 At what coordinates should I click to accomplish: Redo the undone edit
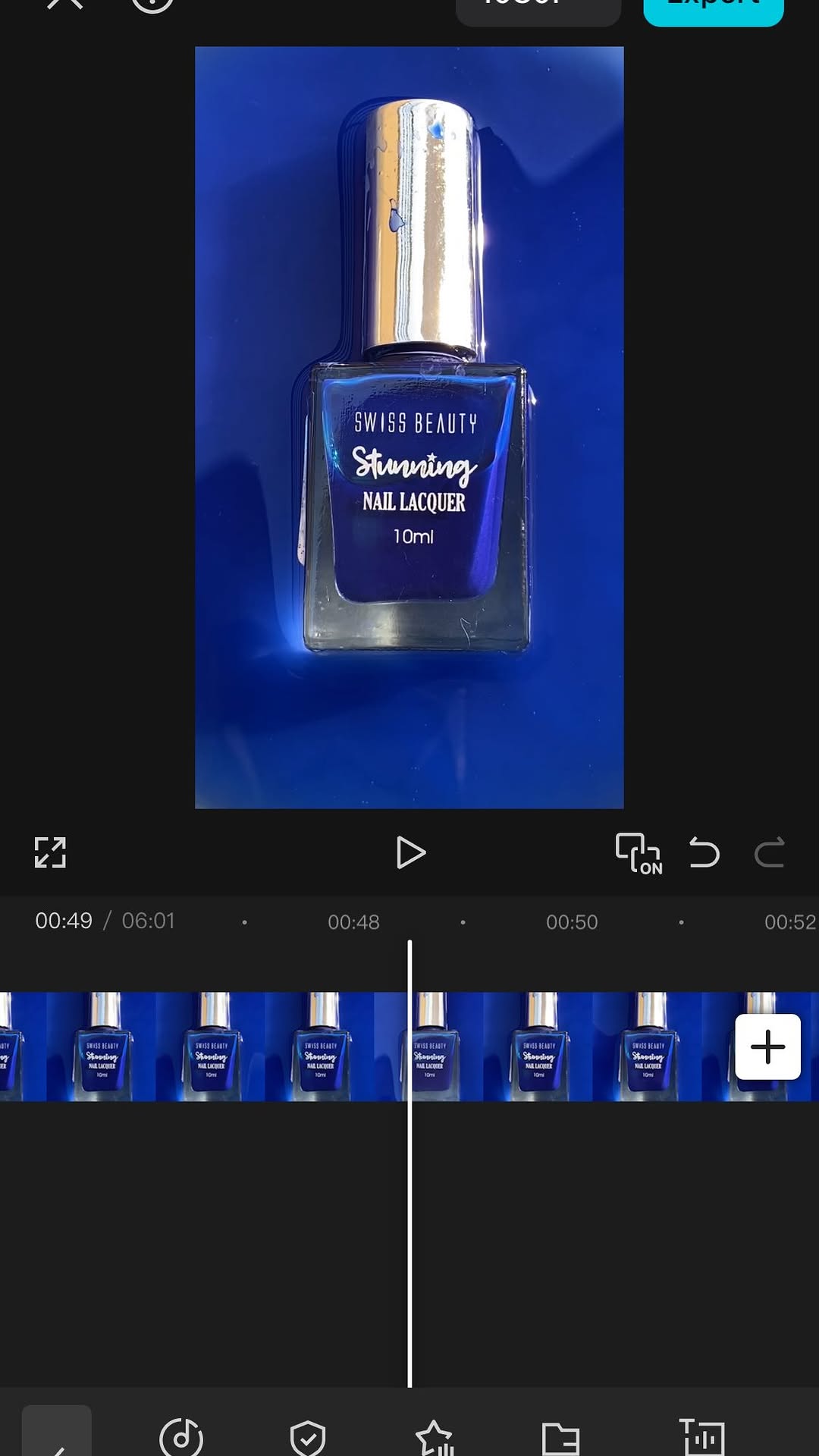pos(769,853)
